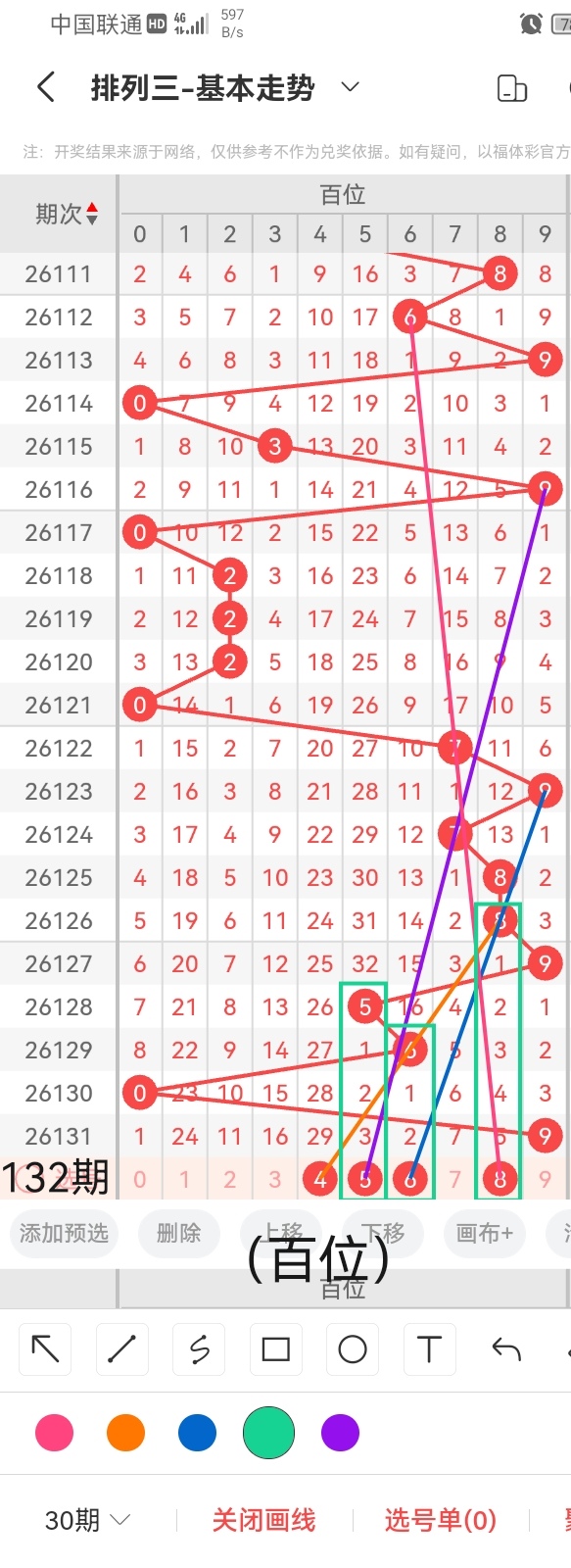
Task: Go back with the top-left arrow
Action: point(46,87)
